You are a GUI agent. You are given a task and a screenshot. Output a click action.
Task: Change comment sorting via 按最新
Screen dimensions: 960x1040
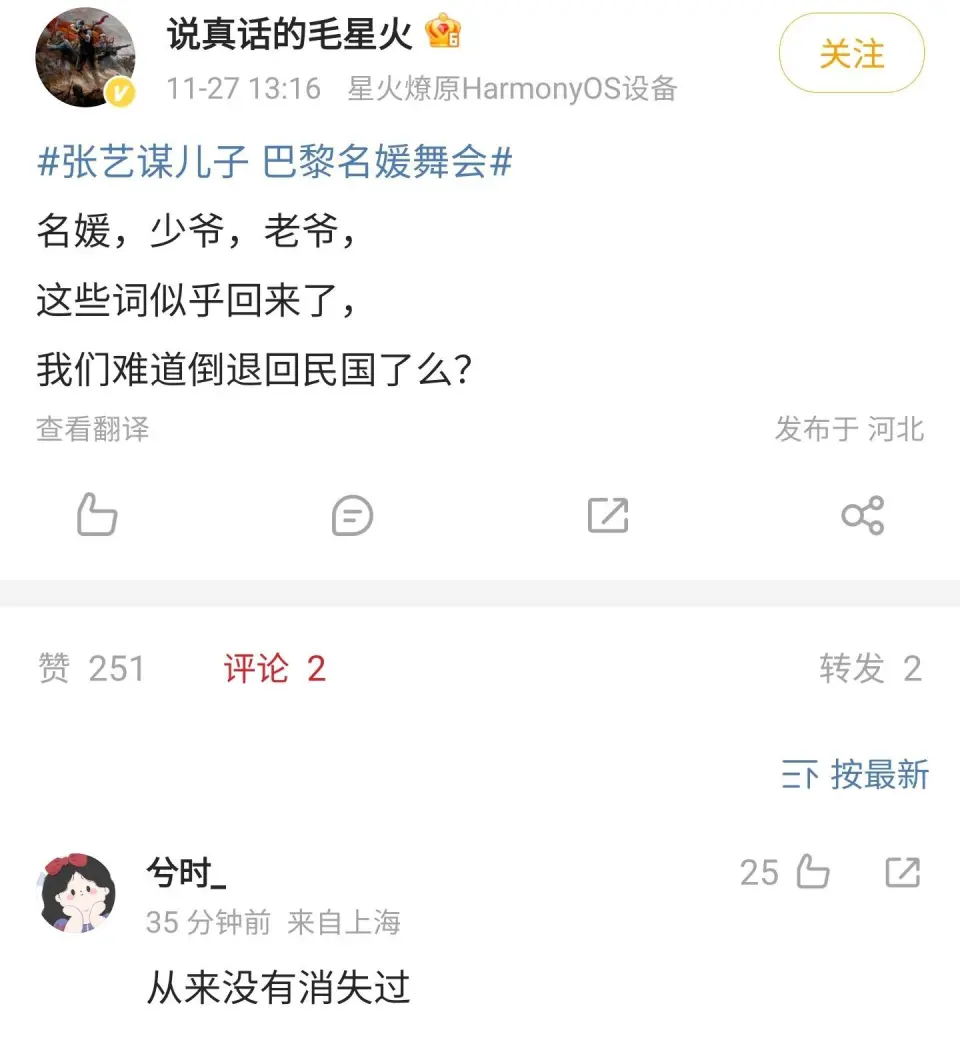855,775
